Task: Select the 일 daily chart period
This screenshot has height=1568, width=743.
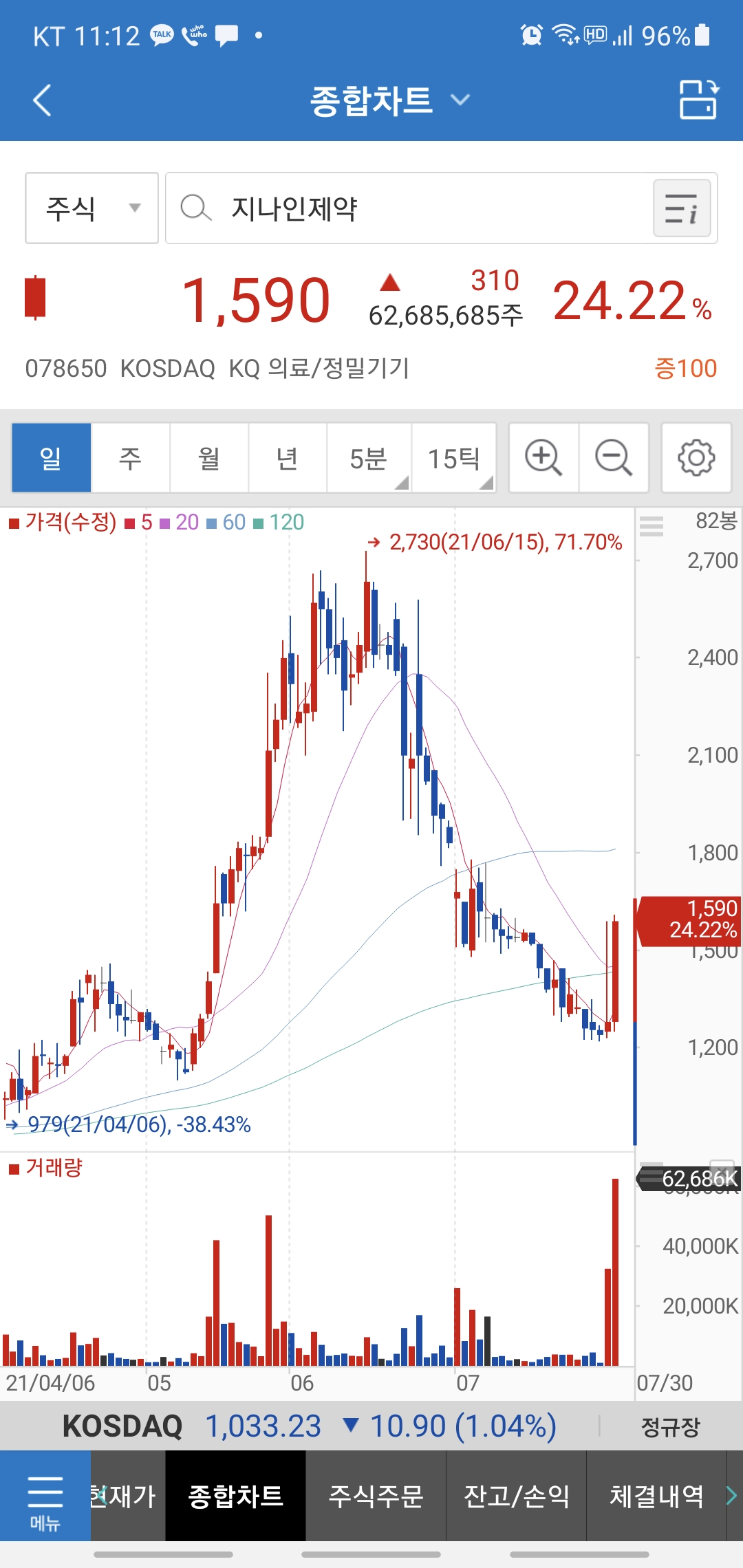Action: tap(52, 458)
